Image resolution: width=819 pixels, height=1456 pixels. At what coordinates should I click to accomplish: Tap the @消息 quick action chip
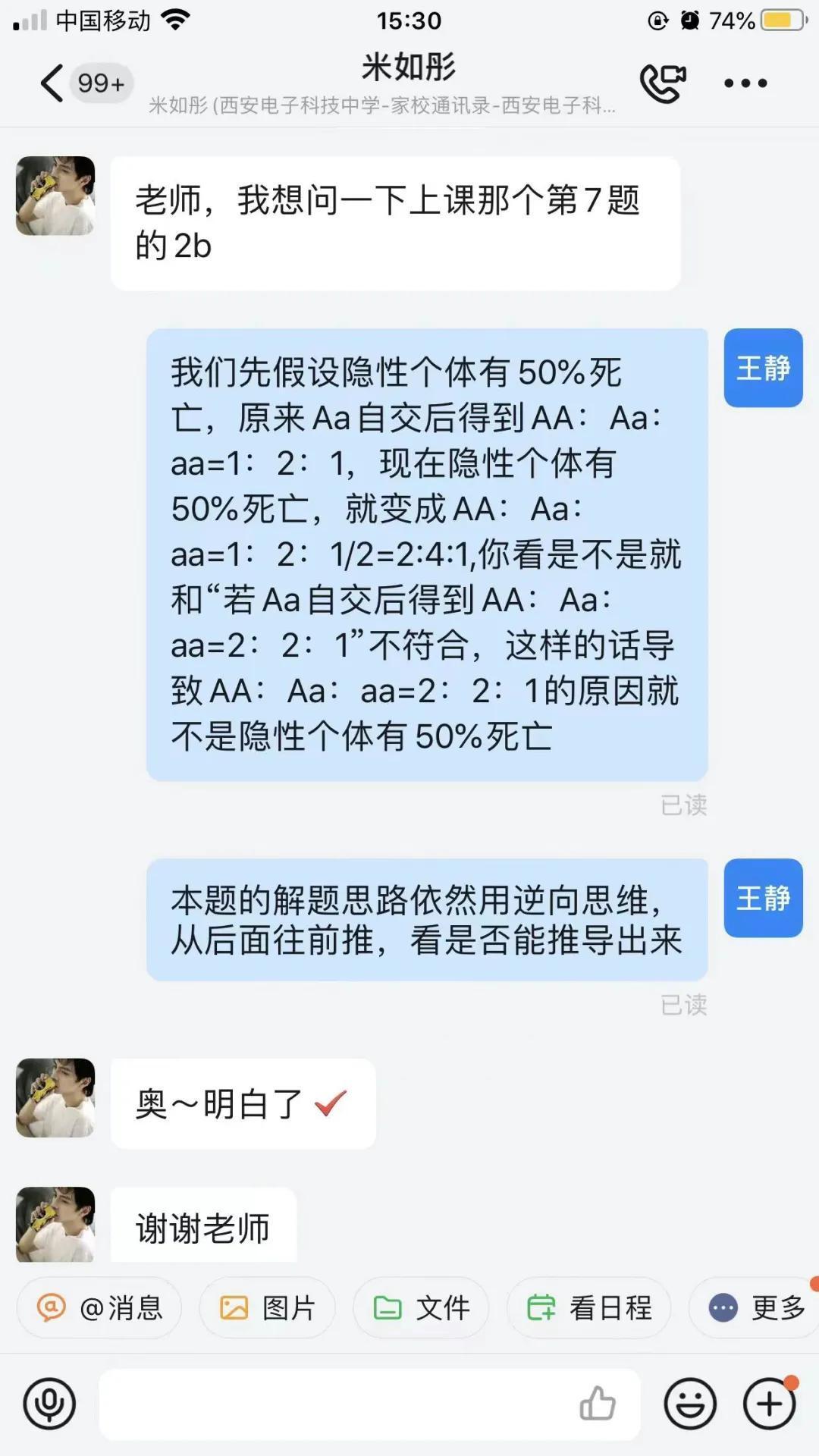click(x=99, y=1308)
